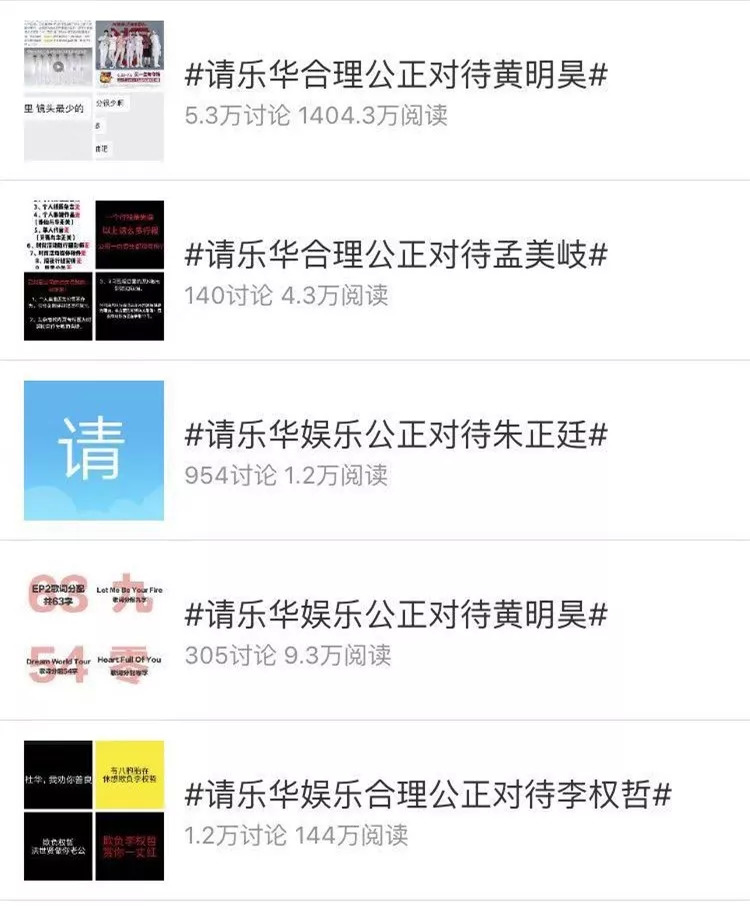Go to topic #请乐华娱乐公正对待黄明昊#
Screen dimensions: 750x906
(x=396, y=615)
